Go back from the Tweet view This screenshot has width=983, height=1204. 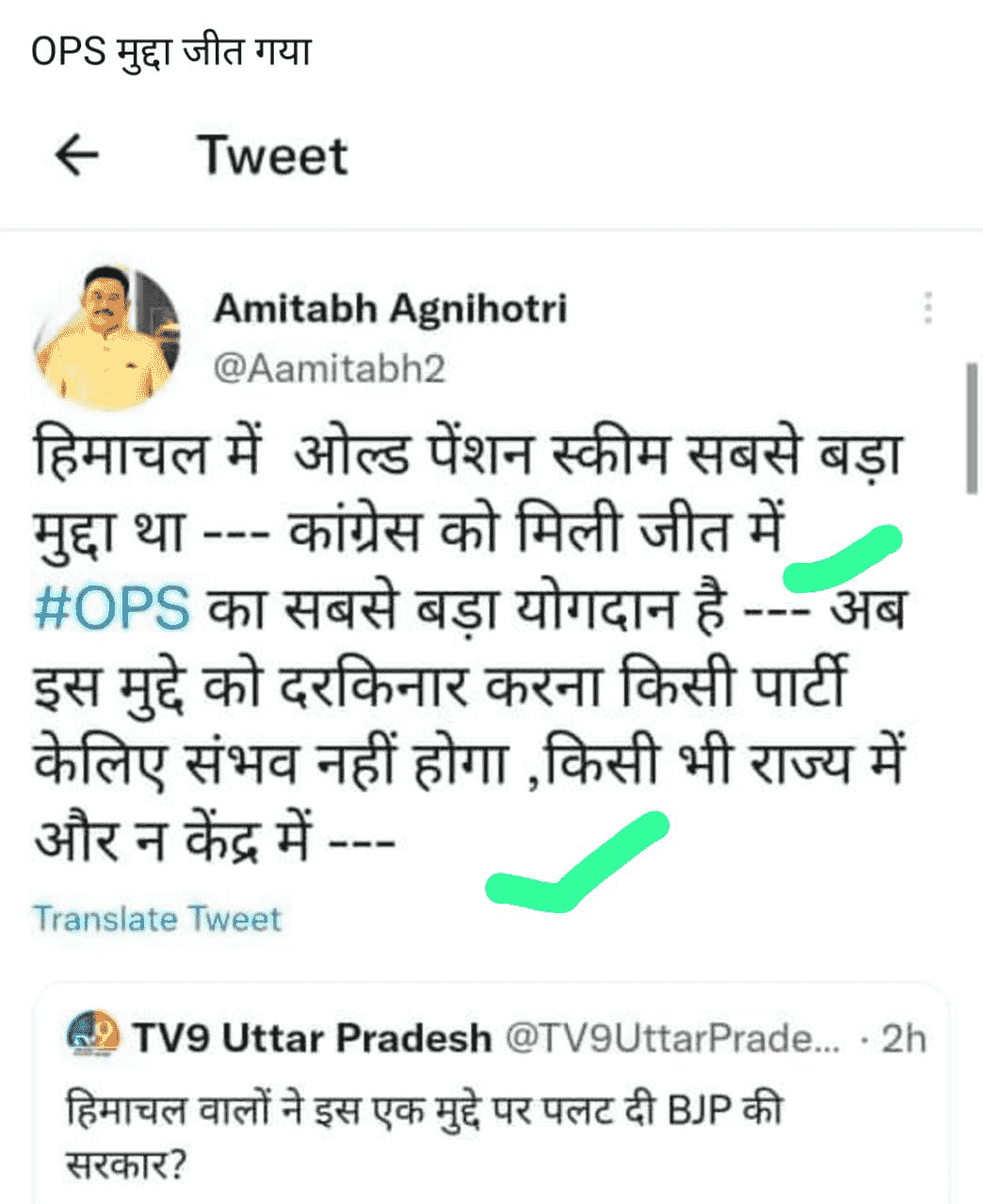[x=77, y=155]
